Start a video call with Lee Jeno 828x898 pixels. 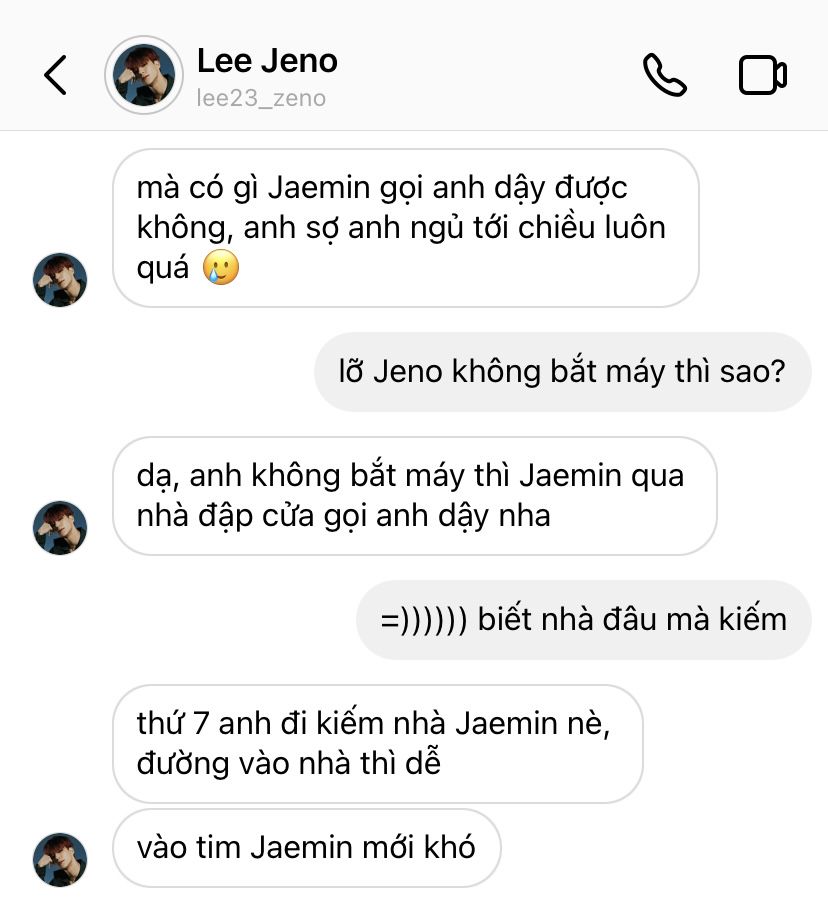[762, 75]
